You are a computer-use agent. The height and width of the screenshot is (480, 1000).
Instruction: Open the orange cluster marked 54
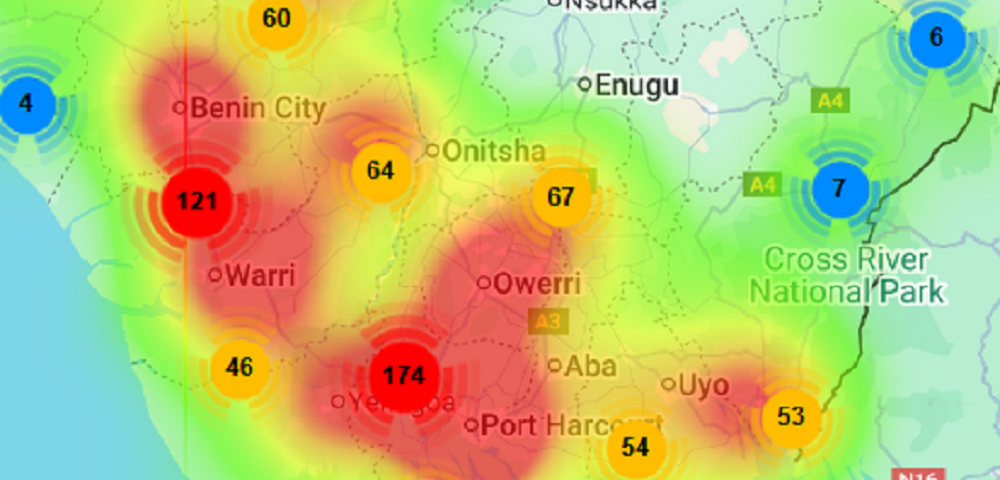[636, 446]
